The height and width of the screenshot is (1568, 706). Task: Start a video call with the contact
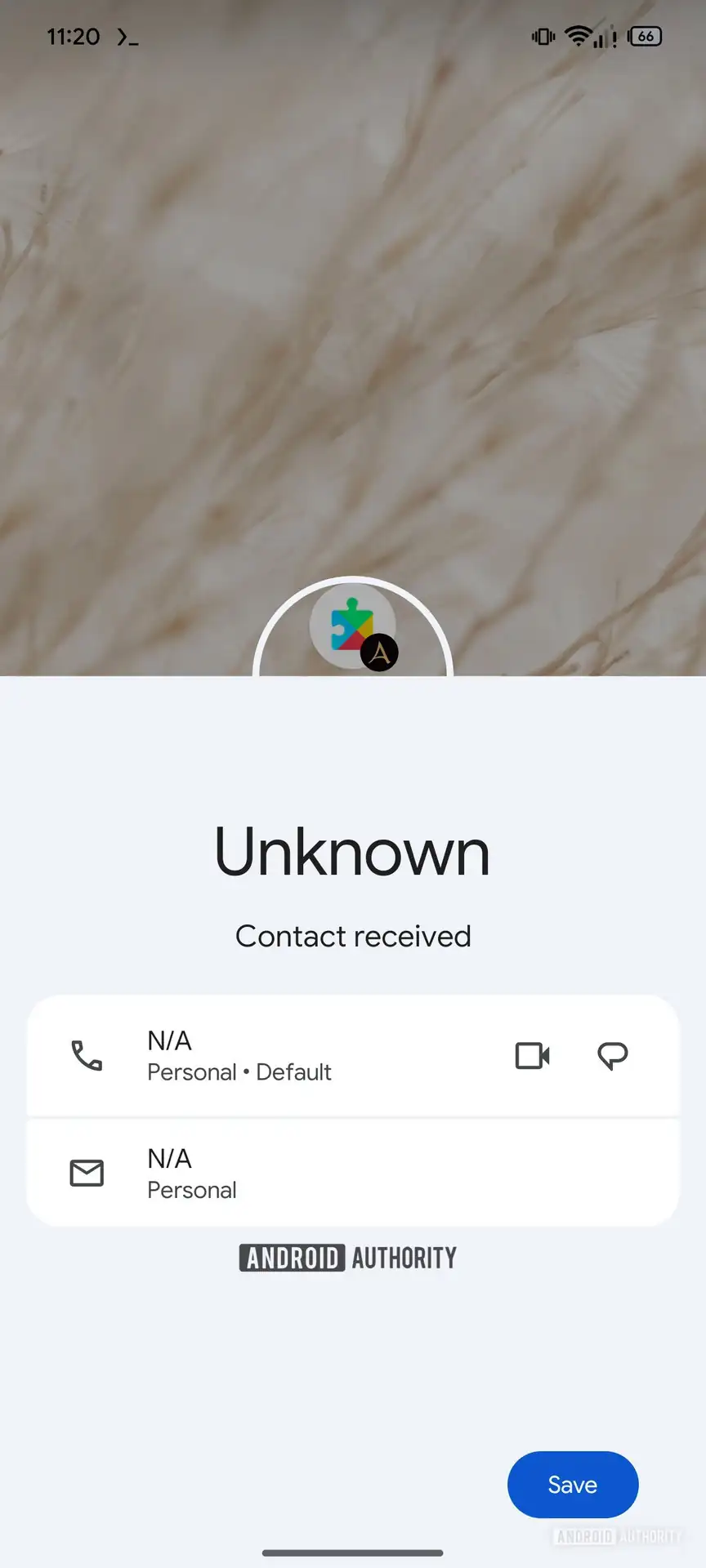coord(532,1055)
